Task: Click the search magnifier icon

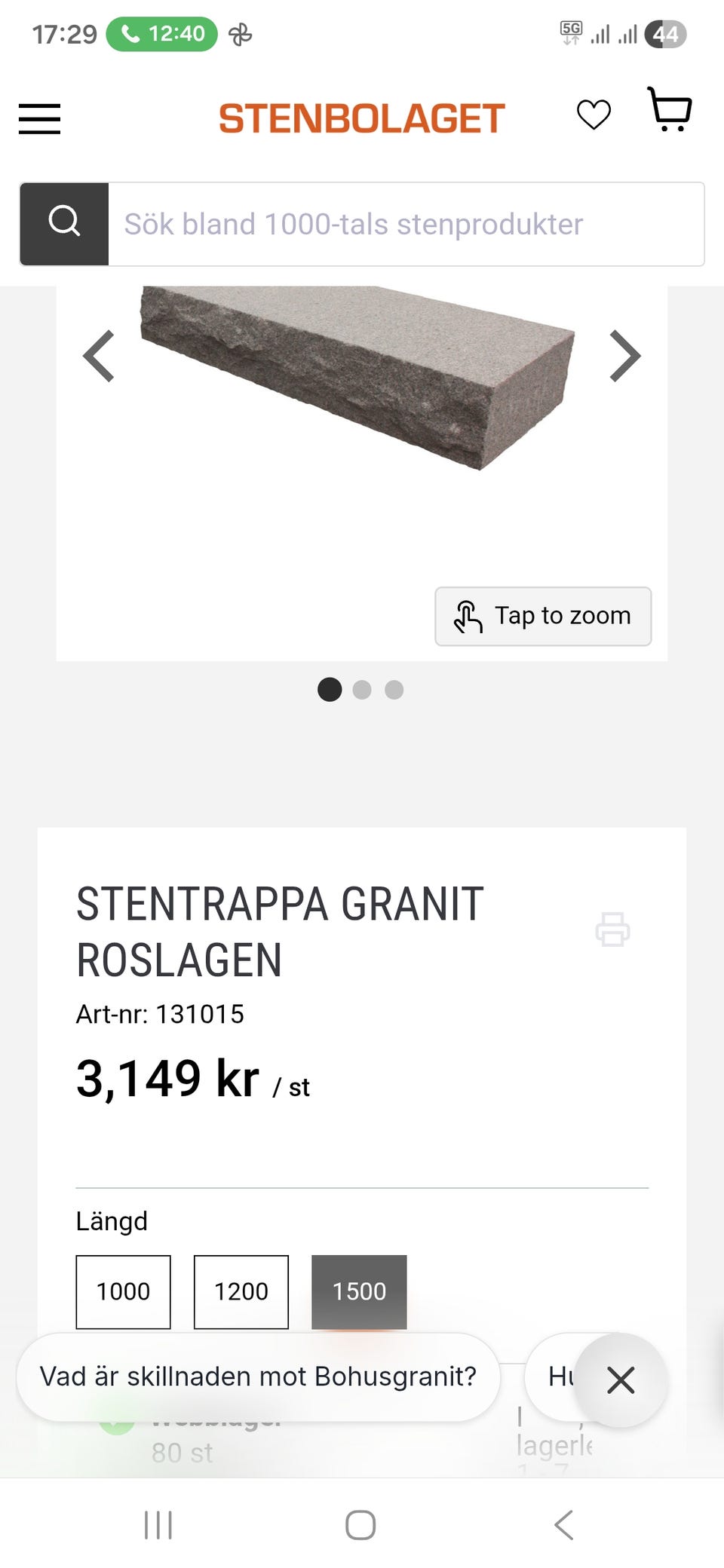Action: 63,222
